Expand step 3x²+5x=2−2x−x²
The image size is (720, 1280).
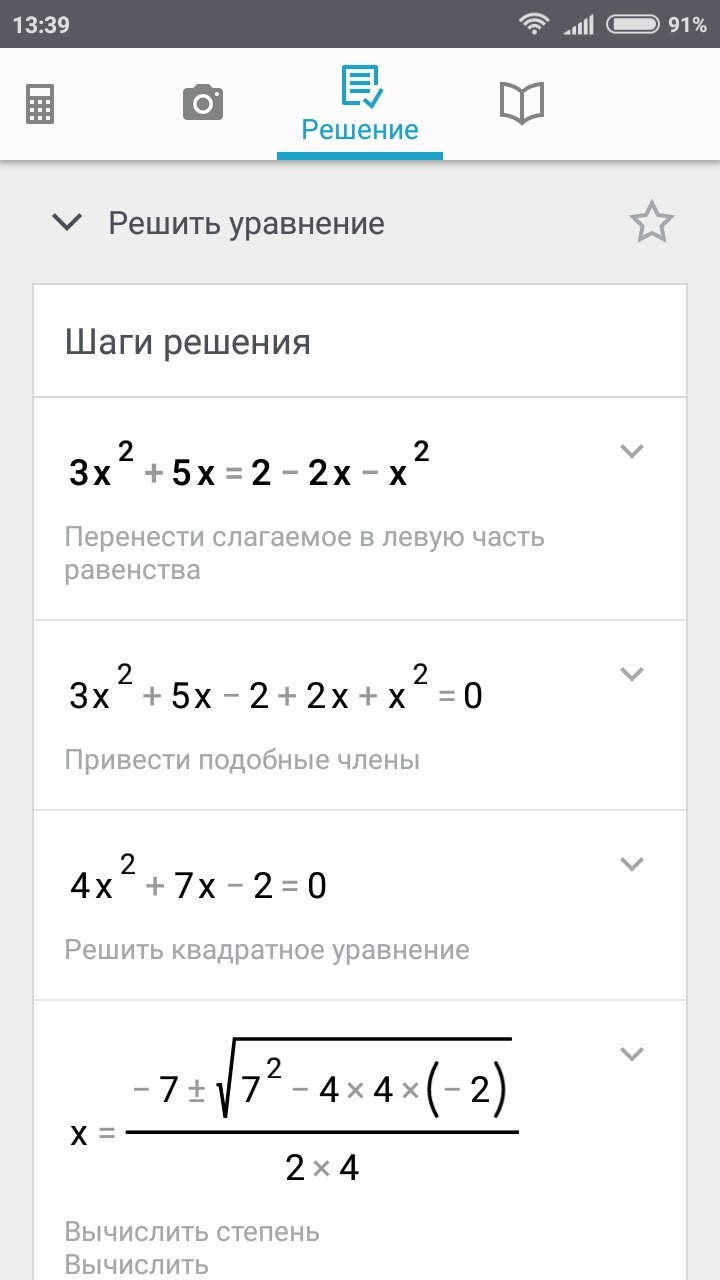[631, 451]
